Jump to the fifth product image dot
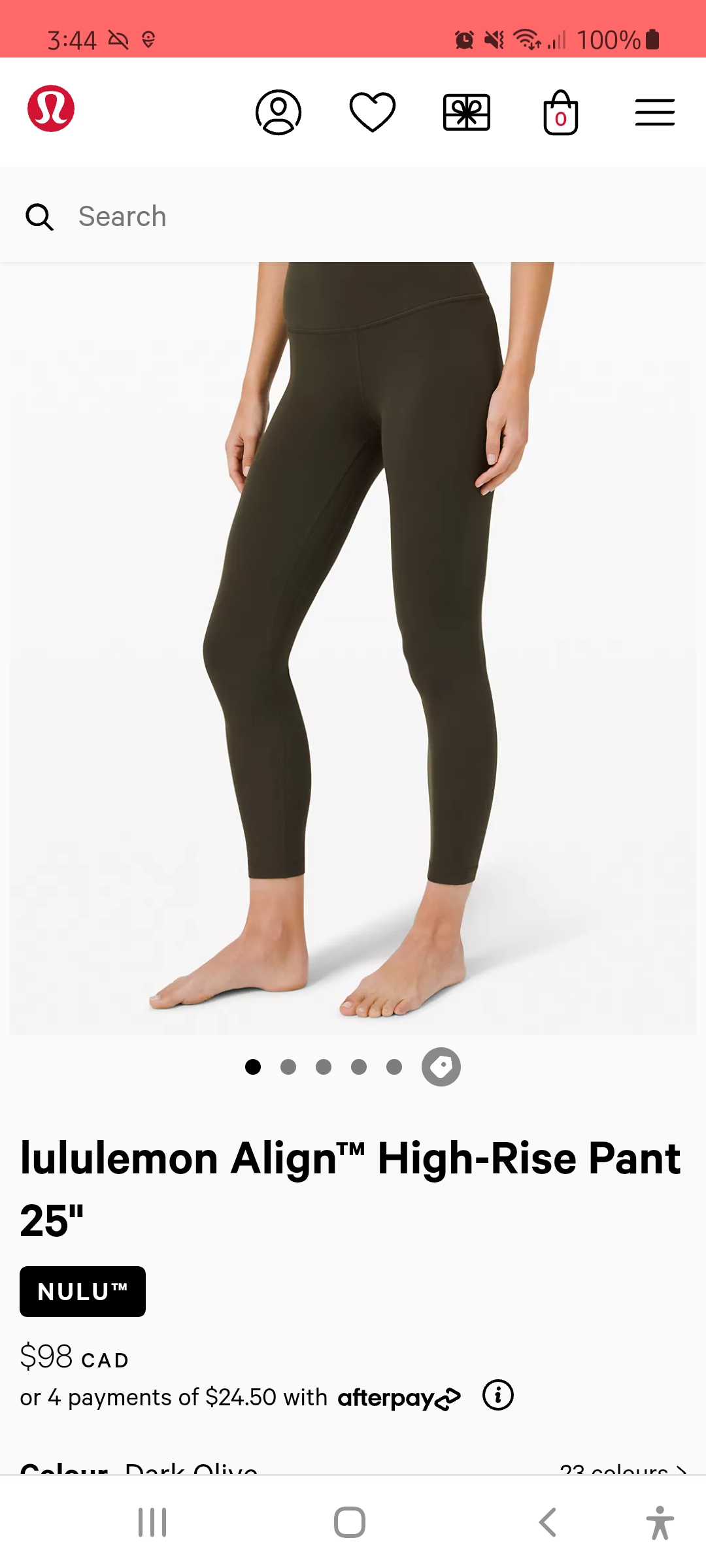706x1568 pixels. (x=394, y=1067)
